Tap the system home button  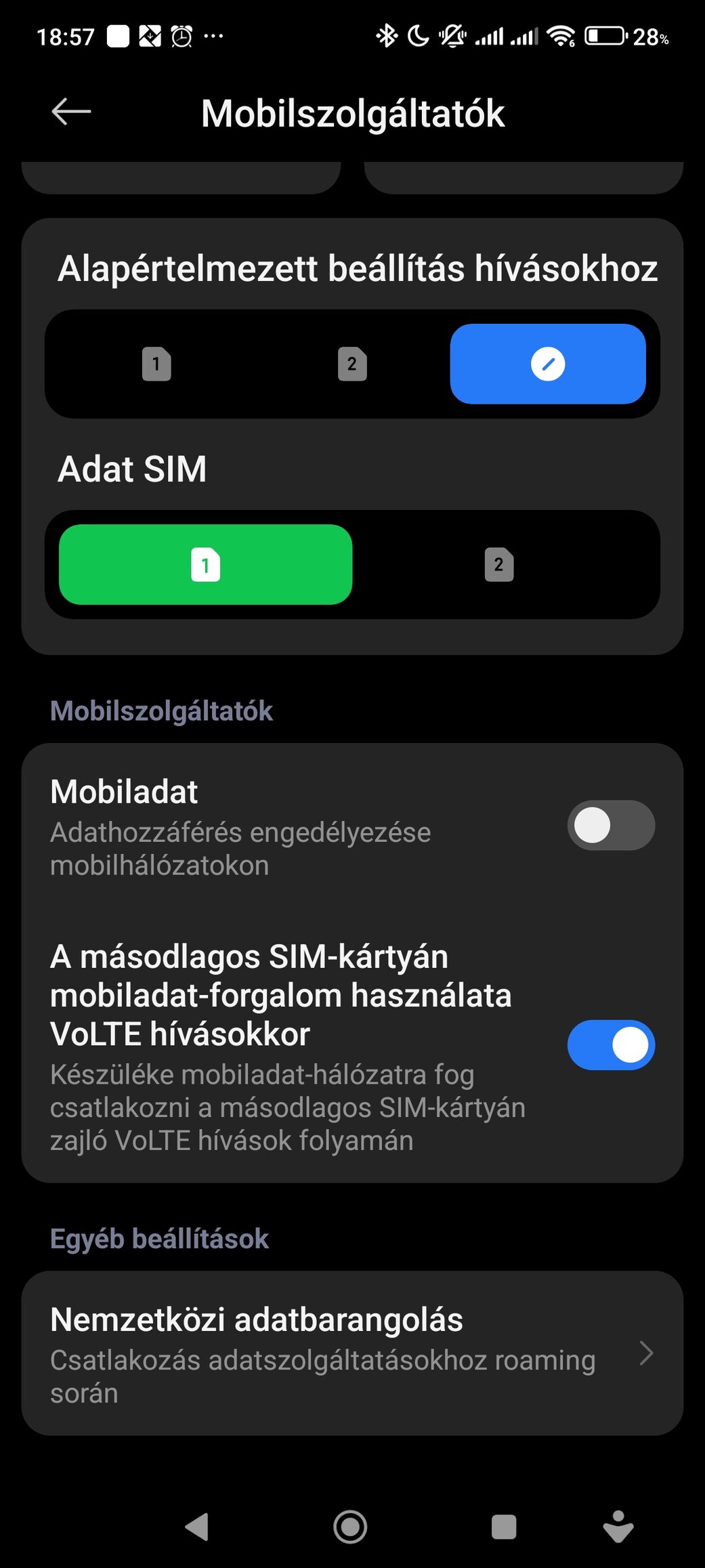(350, 1527)
